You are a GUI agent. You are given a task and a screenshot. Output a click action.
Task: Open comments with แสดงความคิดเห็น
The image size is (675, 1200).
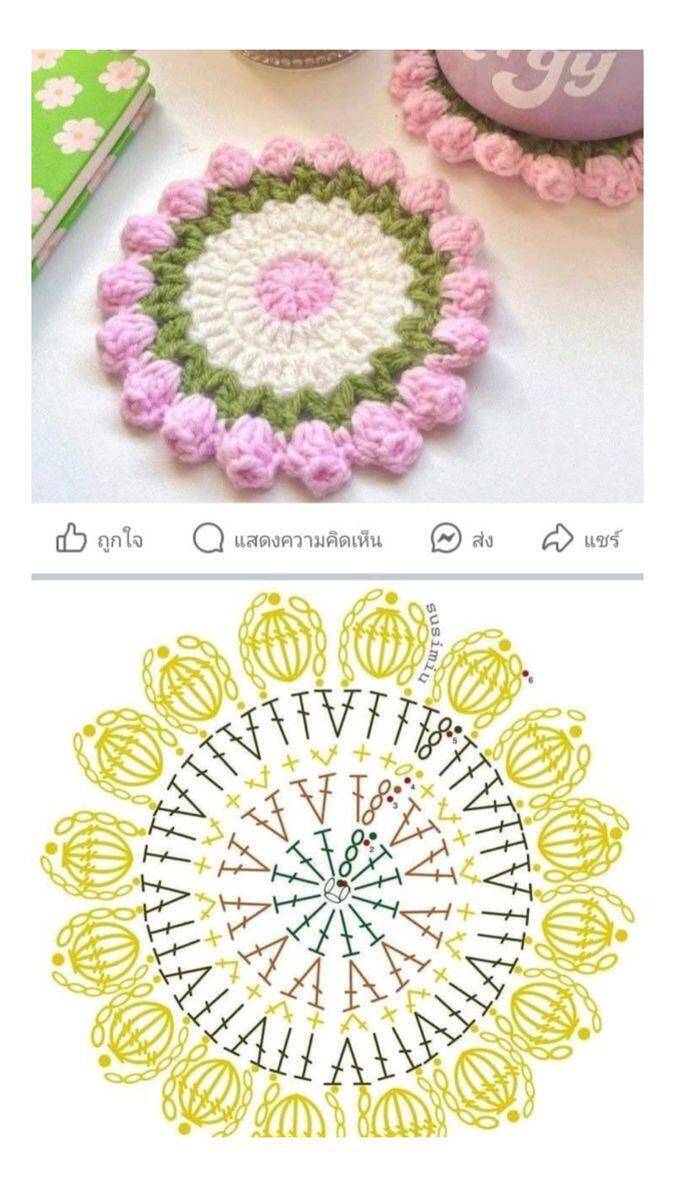coord(287,540)
